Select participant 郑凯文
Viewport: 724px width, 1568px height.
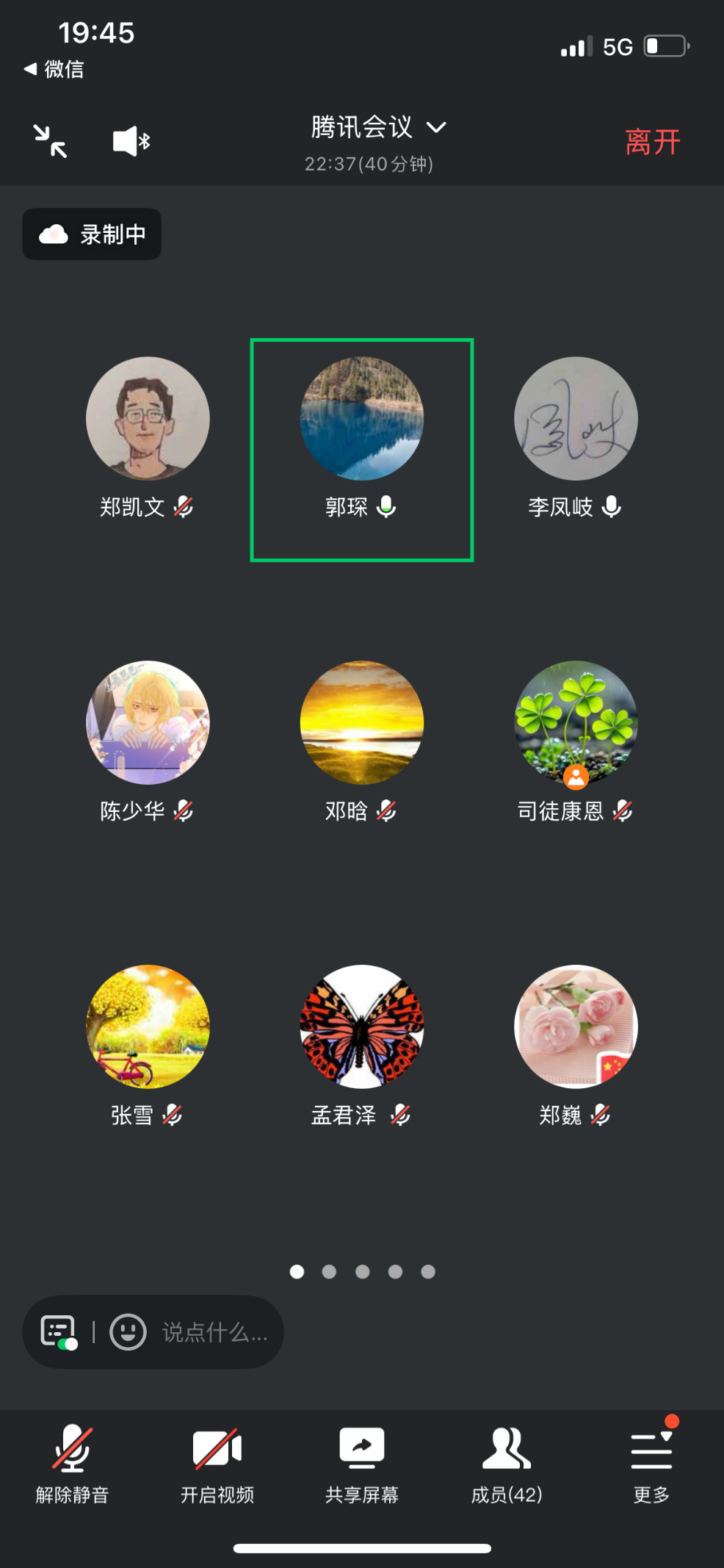148,419
